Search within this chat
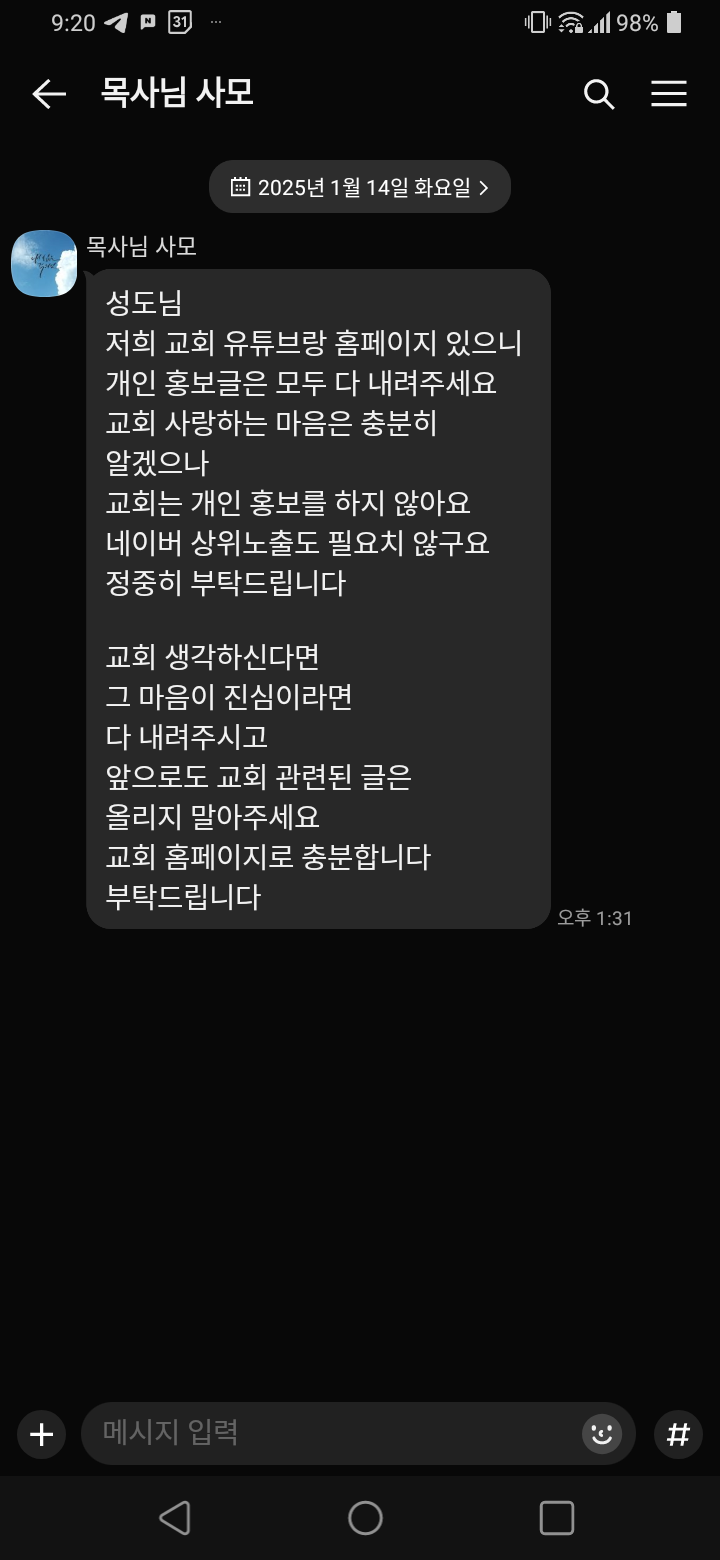Viewport: 720px width, 1560px height. [x=598, y=94]
